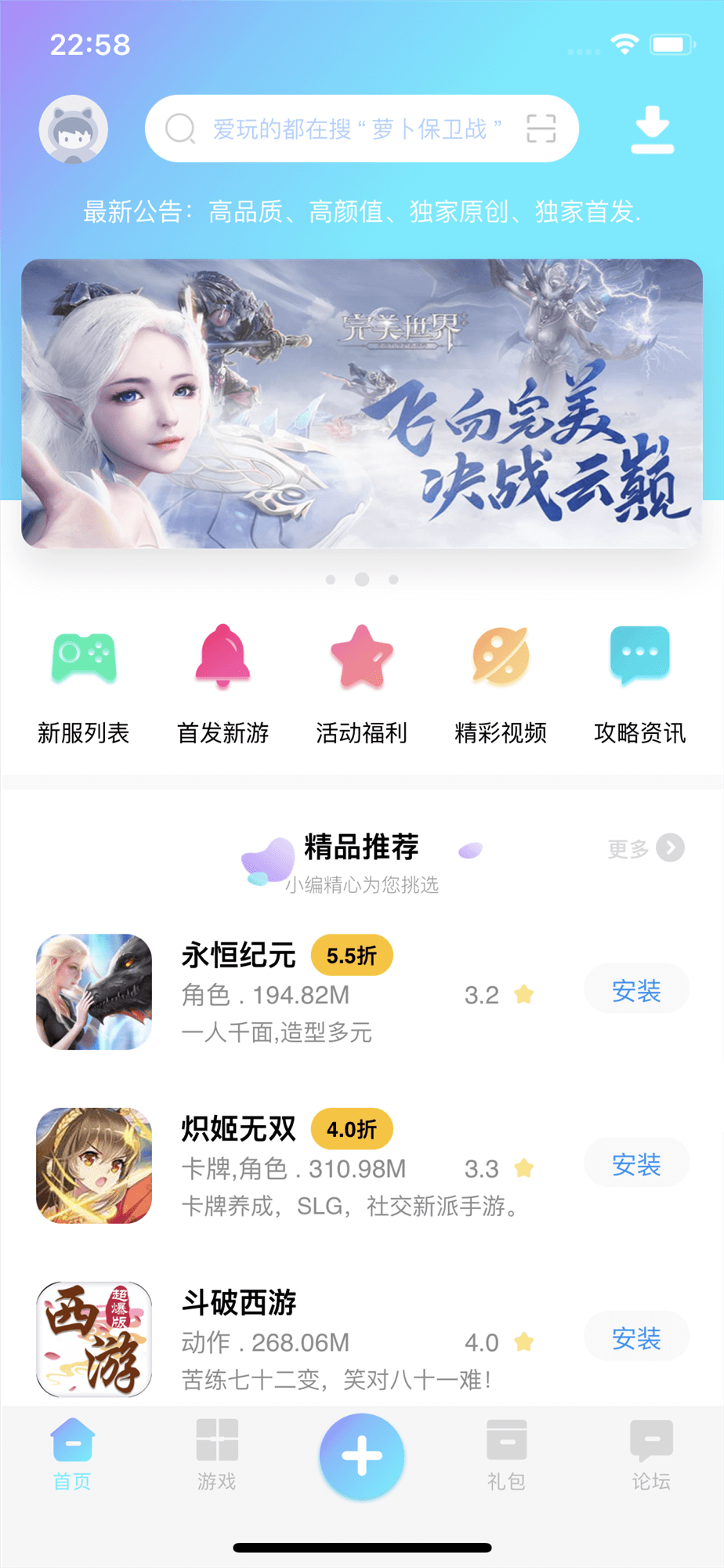Switch to the 首页 tab

click(72, 1454)
